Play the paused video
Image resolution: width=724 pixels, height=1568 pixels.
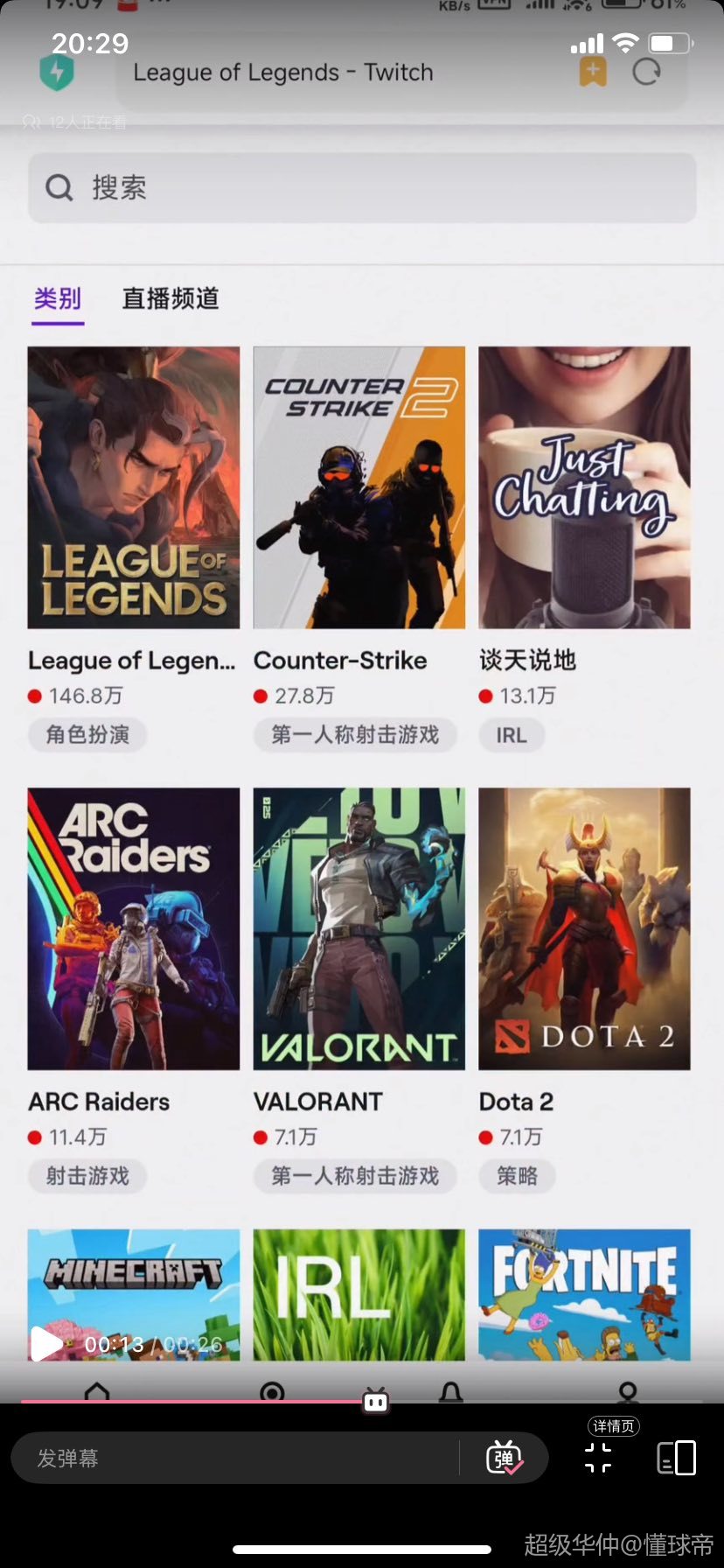tap(45, 1343)
